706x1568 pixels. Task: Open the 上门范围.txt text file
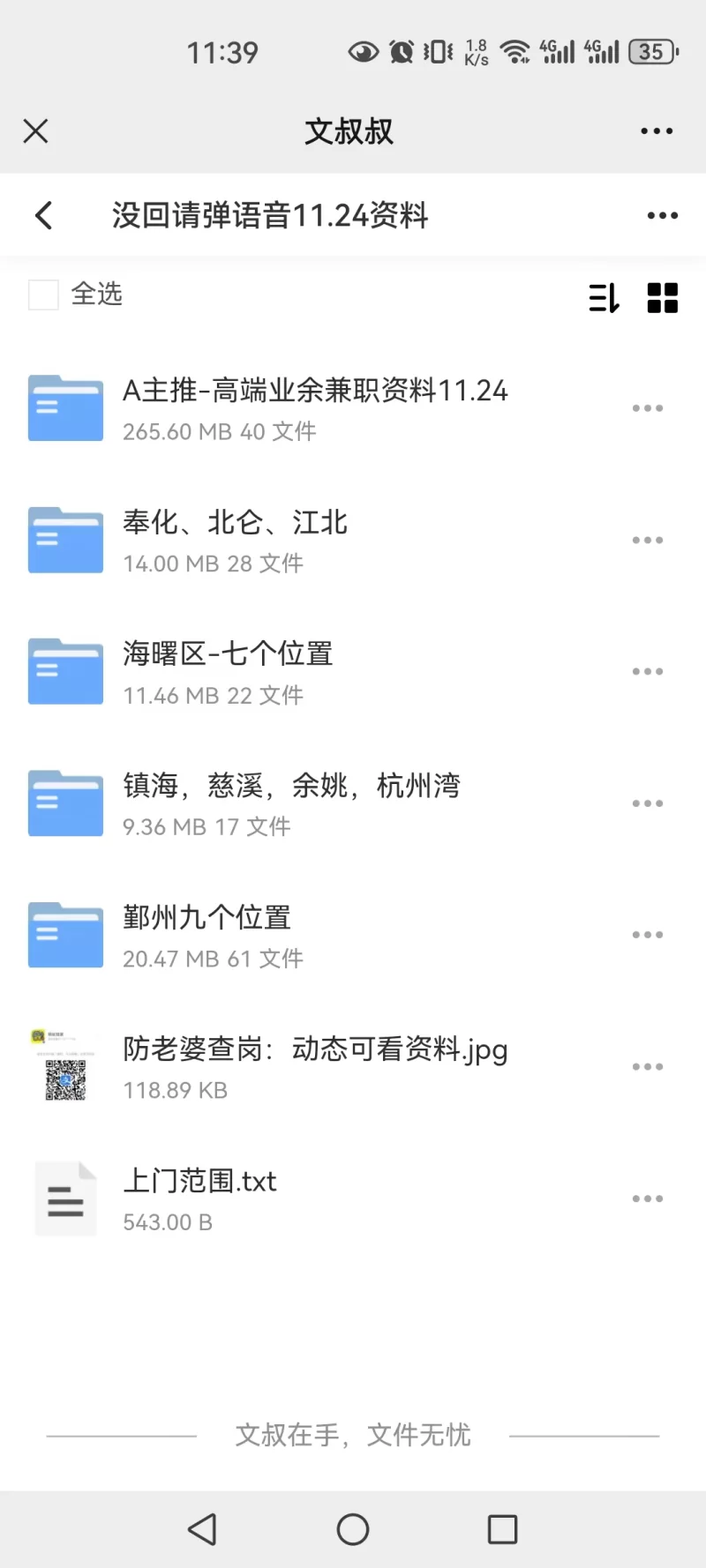pyautogui.click(x=199, y=1198)
